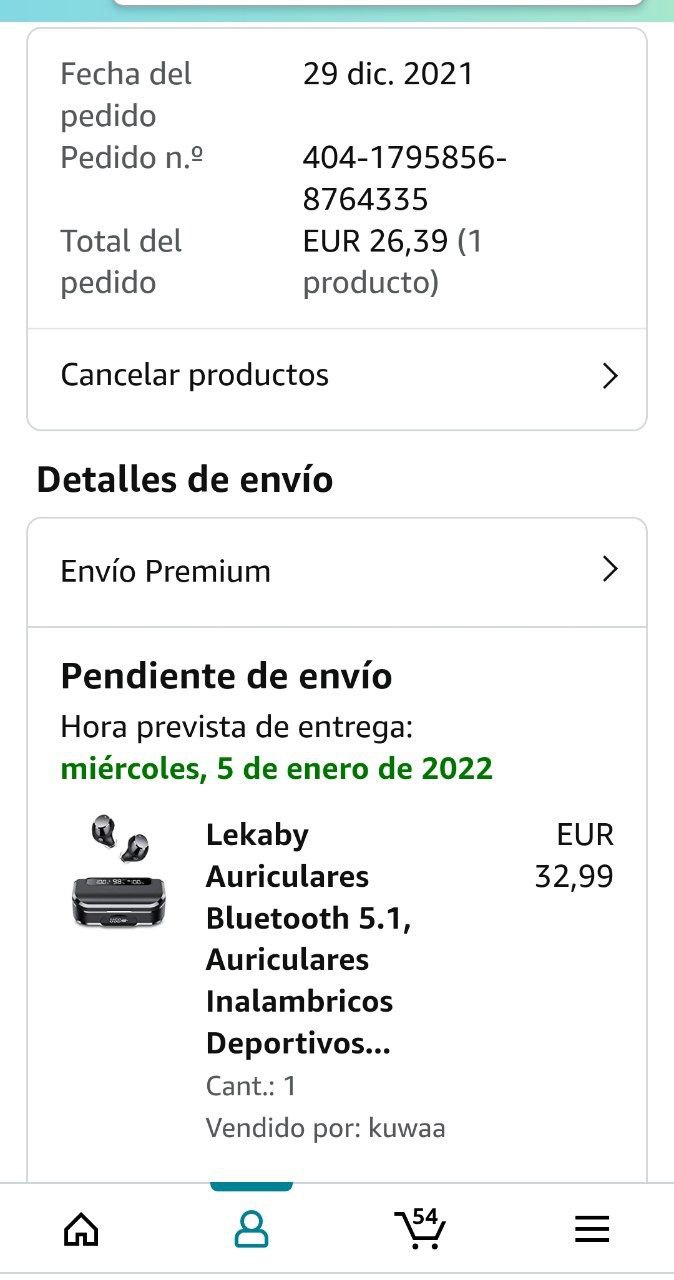Open Cancelar productos option
This screenshot has width=674, height=1280.
point(337,376)
